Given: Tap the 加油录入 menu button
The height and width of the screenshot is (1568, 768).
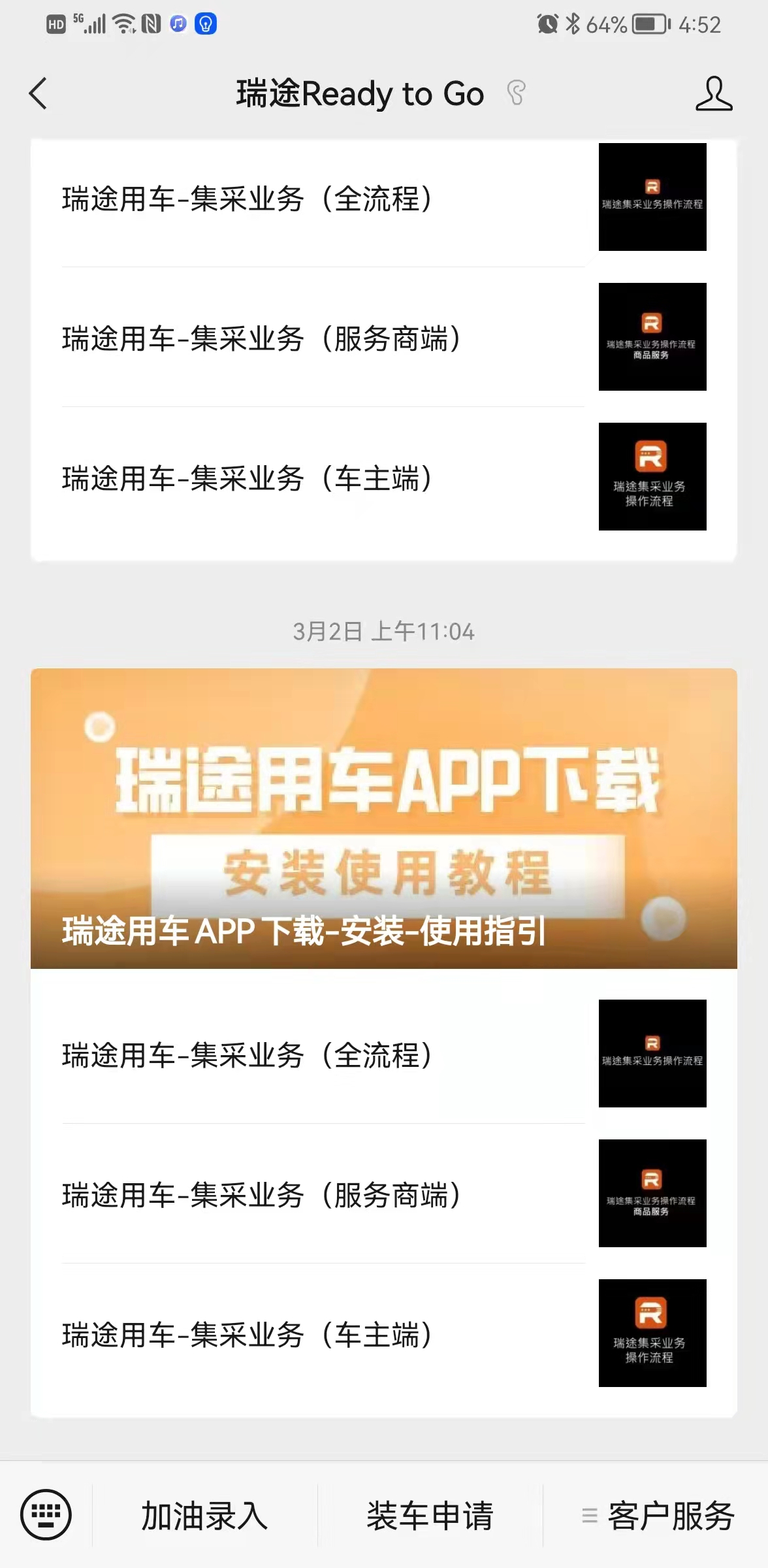Looking at the screenshot, I should click(x=205, y=1516).
